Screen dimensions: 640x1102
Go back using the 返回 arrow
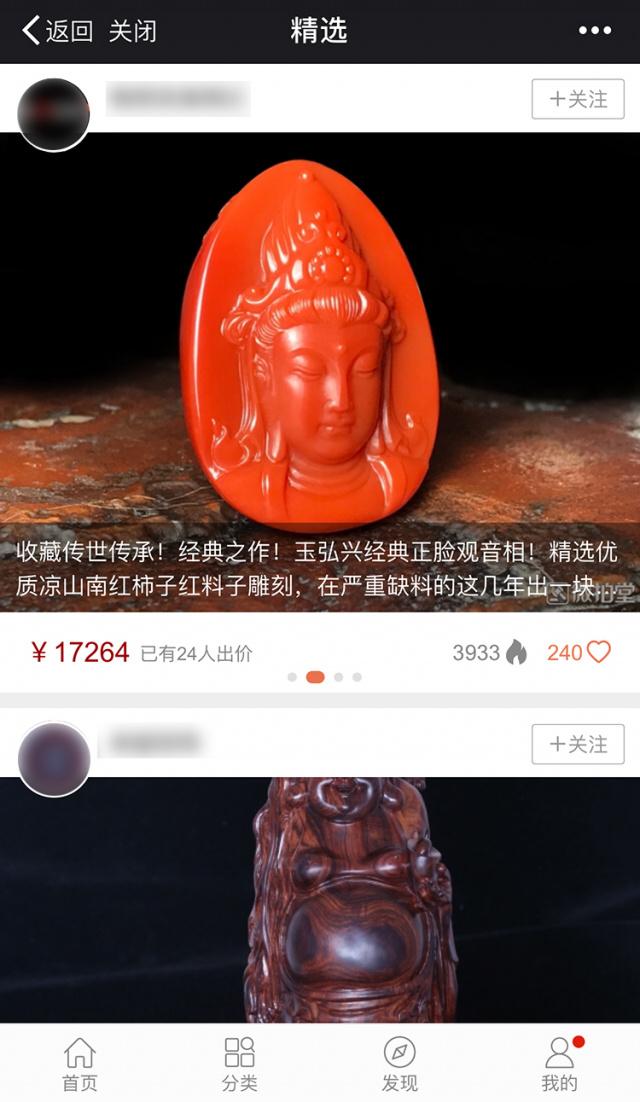coord(56,31)
